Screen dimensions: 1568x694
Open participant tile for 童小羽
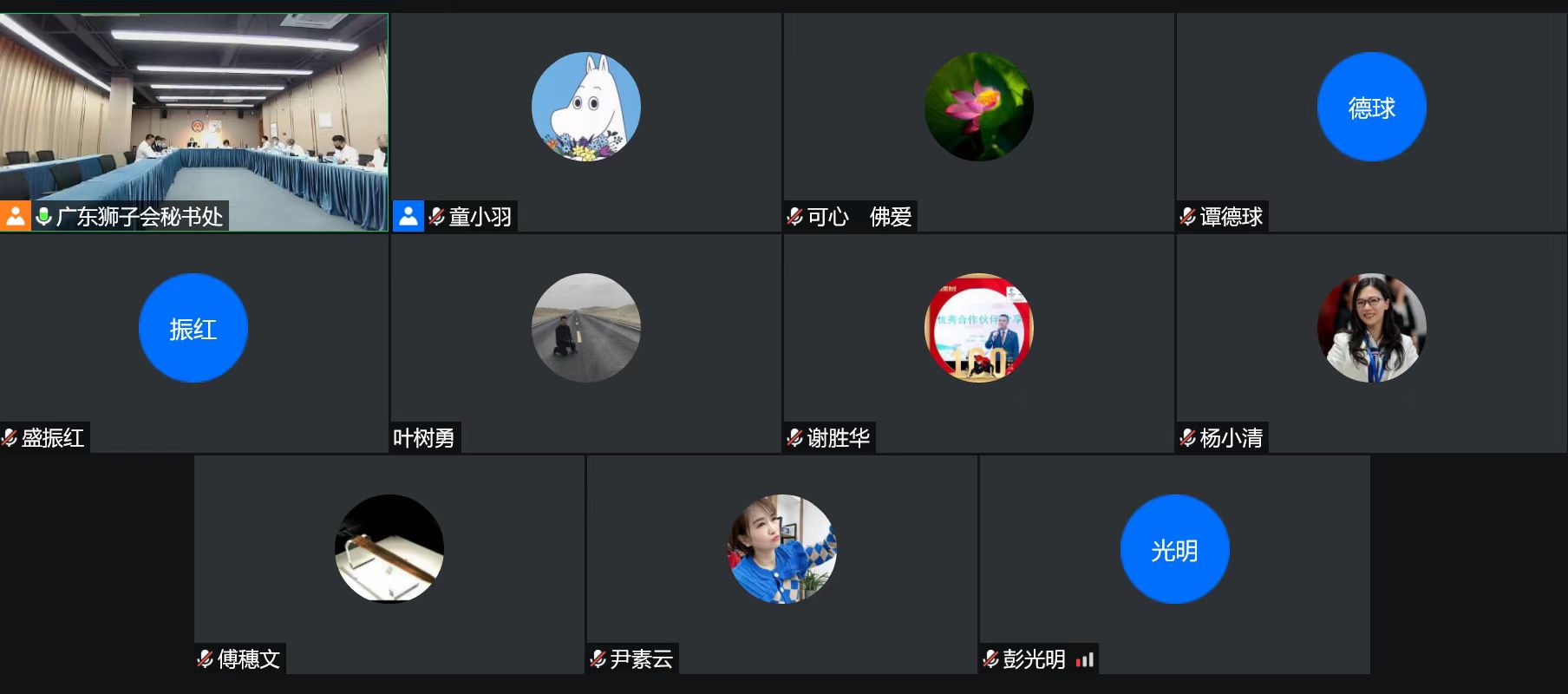[585, 121]
